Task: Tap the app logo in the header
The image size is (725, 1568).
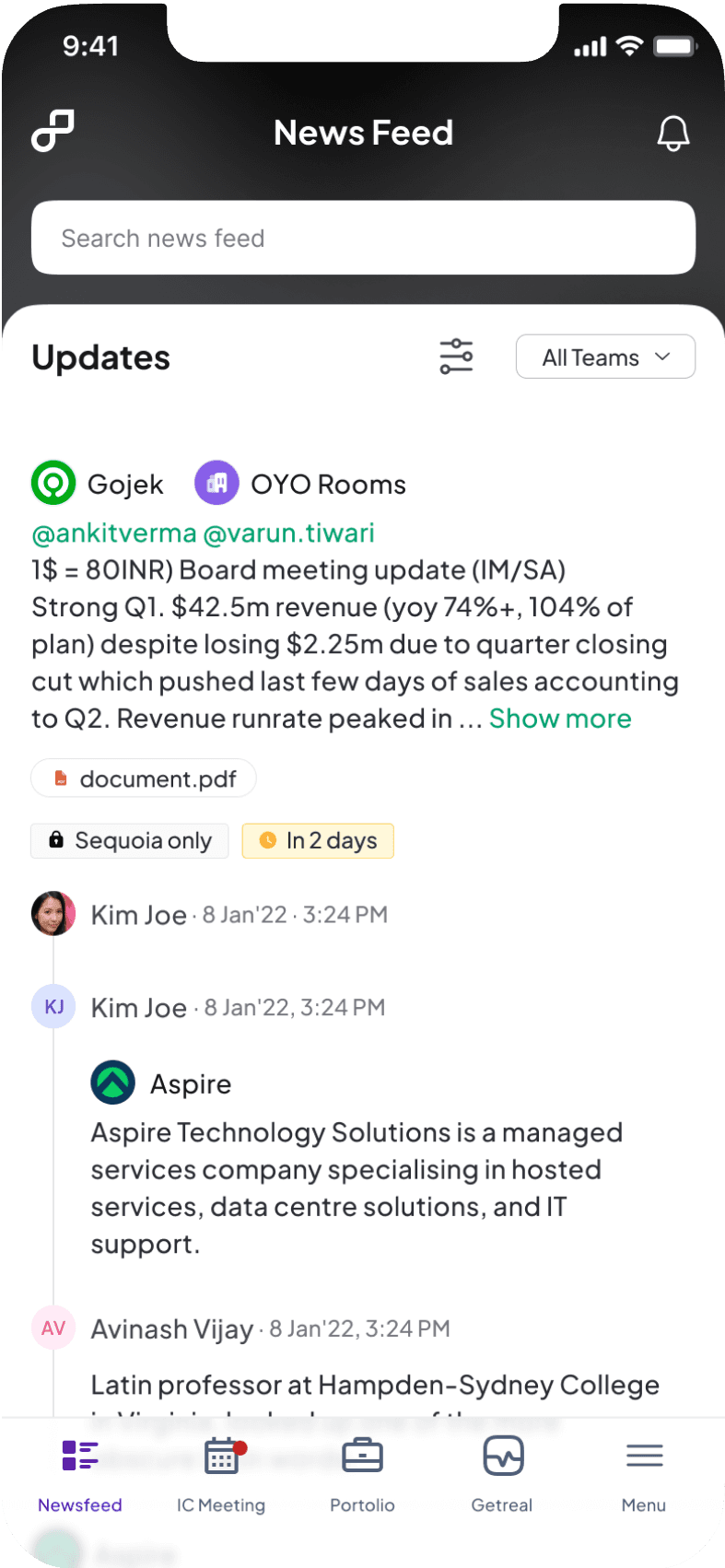Action: [x=53, y=131]
